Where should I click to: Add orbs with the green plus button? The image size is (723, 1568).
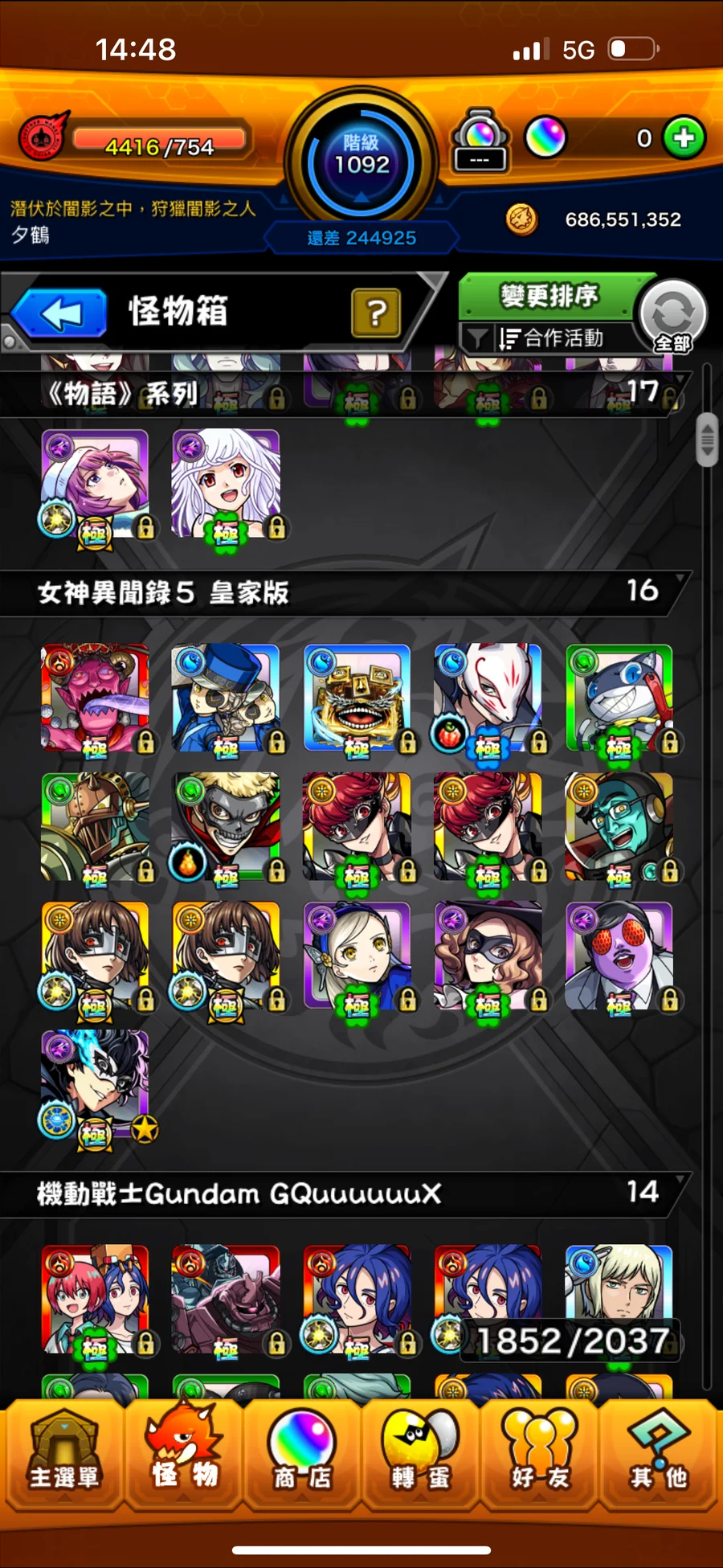[x=684, y=138]
